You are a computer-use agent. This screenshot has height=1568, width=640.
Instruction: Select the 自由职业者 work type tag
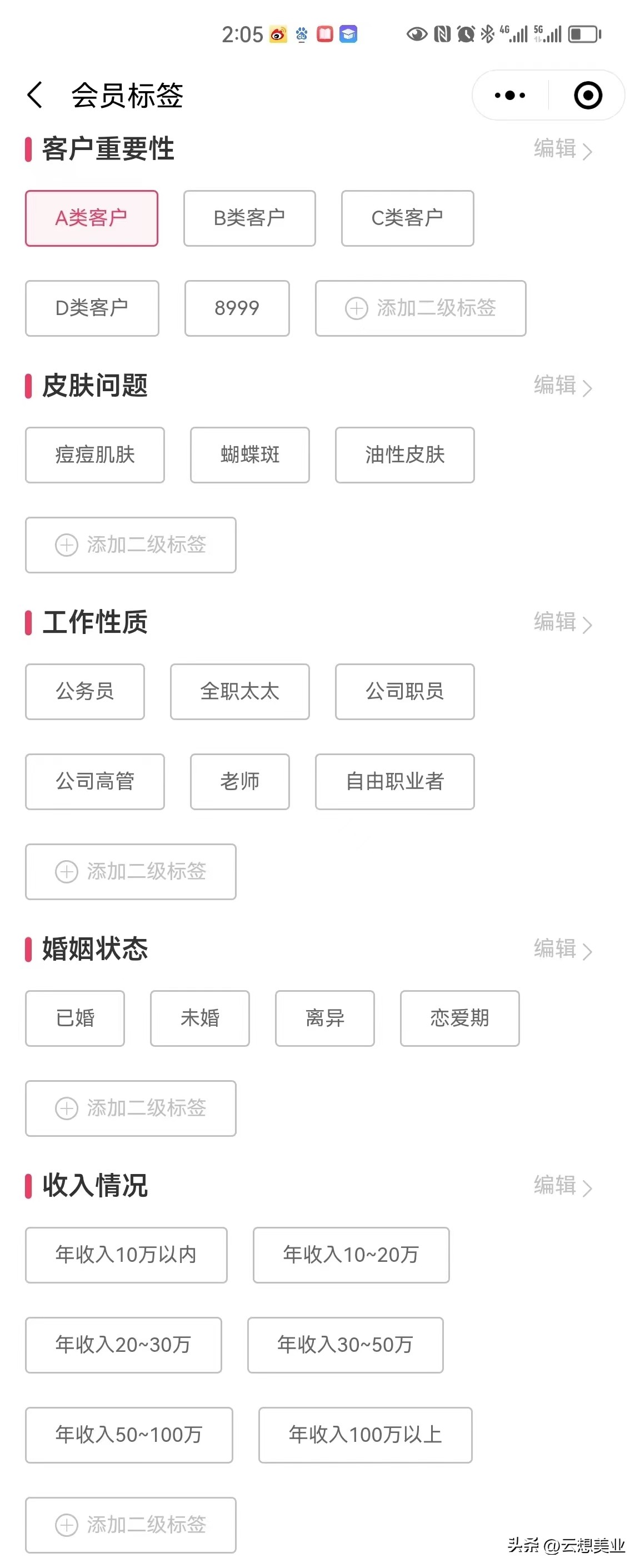[x=394, y=782]
